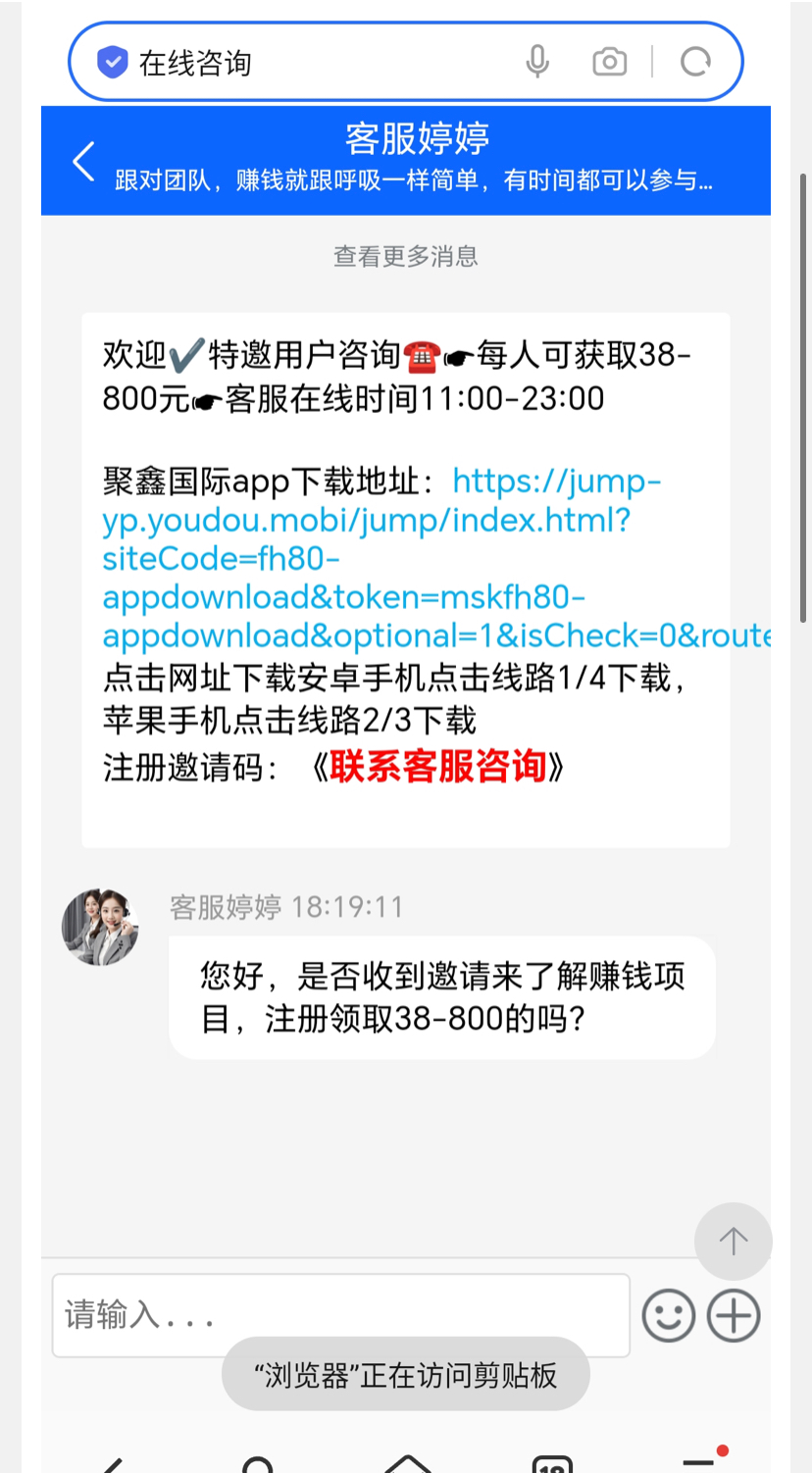Tap the 客服婷婷 avatar picture
Image resolution: width=812 pixels, height=1473 pixels.
[x=100, y=927]
